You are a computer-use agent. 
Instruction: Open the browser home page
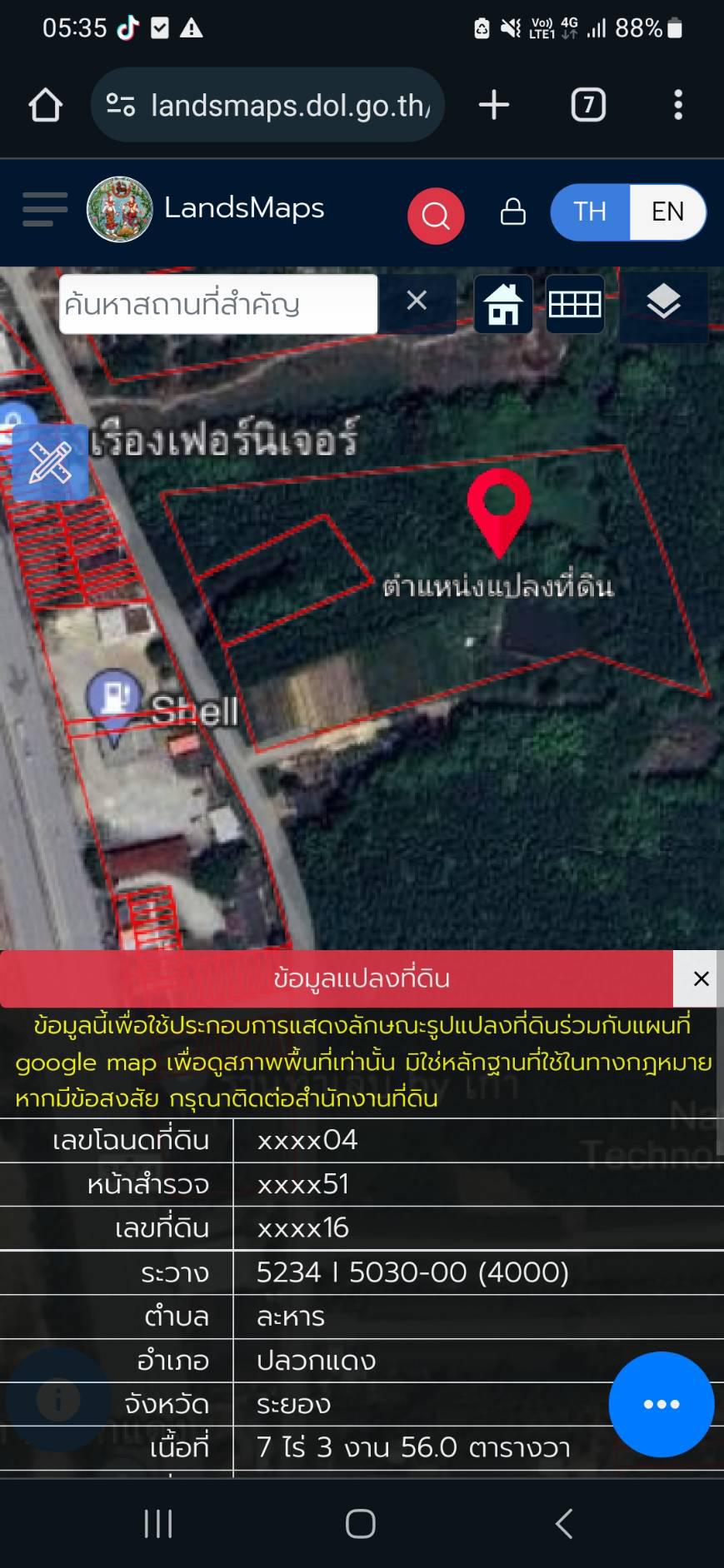pos(45,105)
